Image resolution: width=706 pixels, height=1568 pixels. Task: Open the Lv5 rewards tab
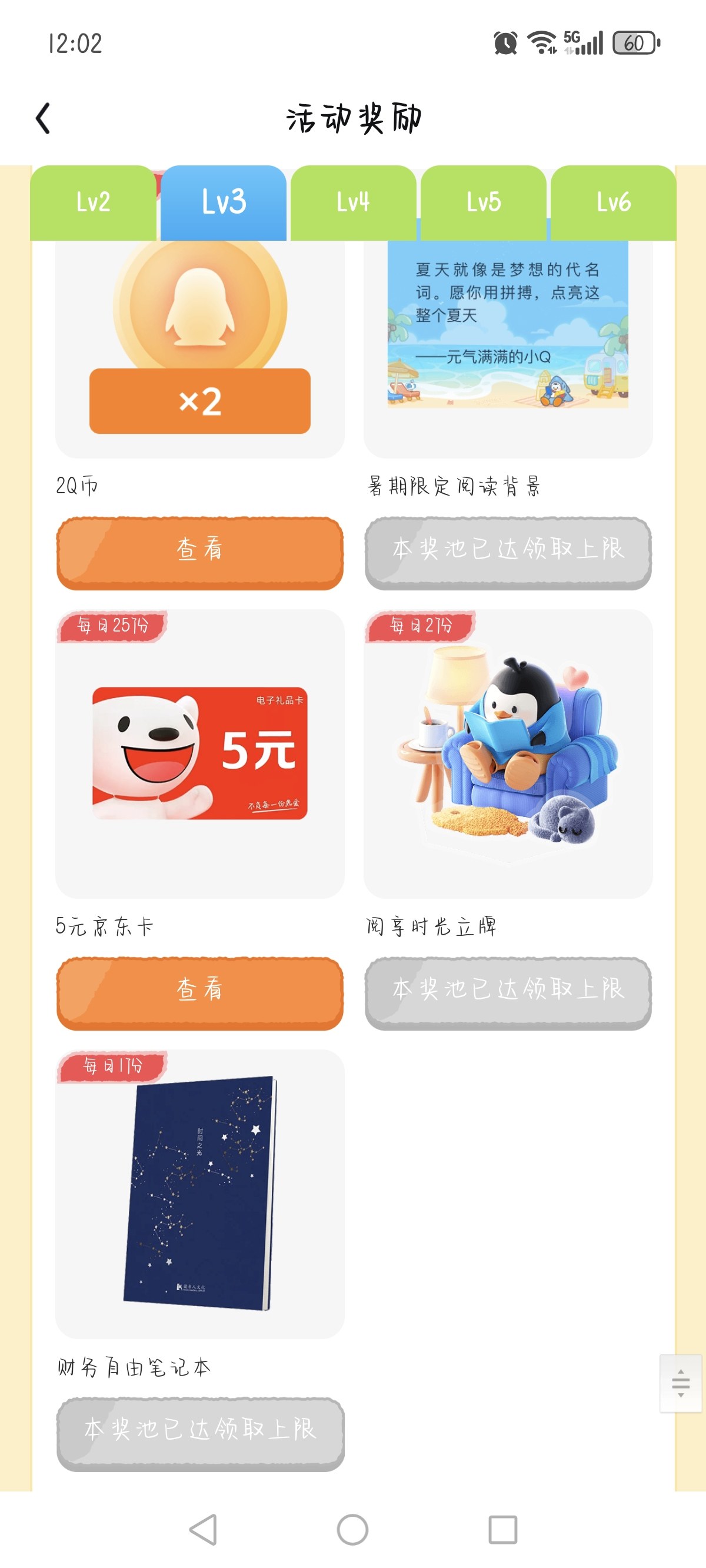[484, 202]
